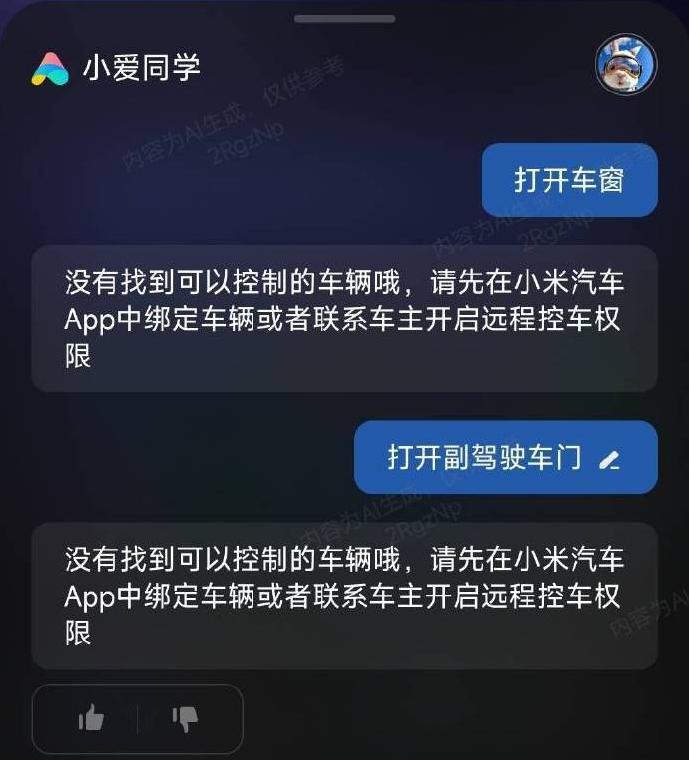Open the profile avatar
689x760 pixels.
coord(626,64)
